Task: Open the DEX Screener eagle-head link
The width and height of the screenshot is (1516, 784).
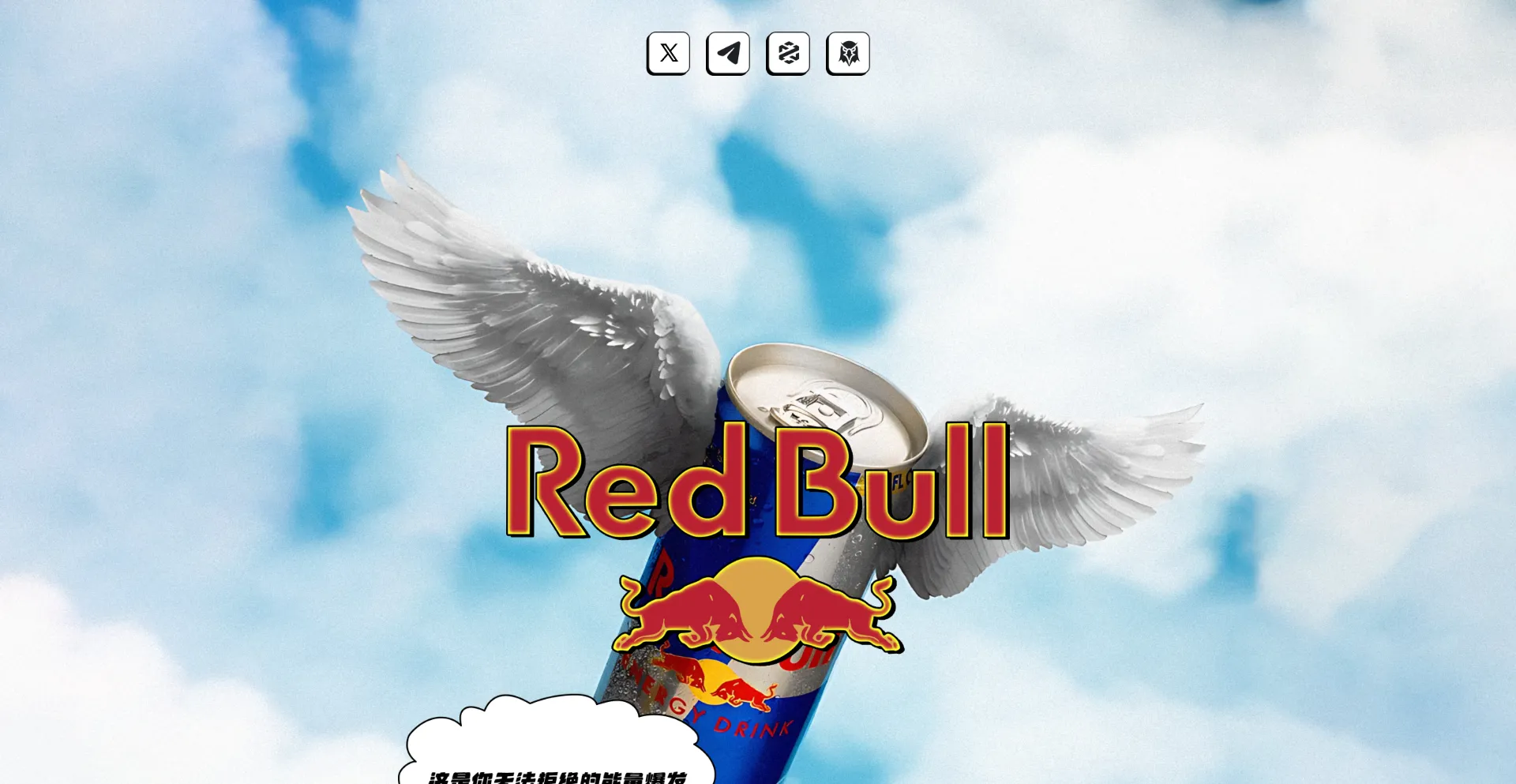Action: pyautogui.click(x=848, y=54)
